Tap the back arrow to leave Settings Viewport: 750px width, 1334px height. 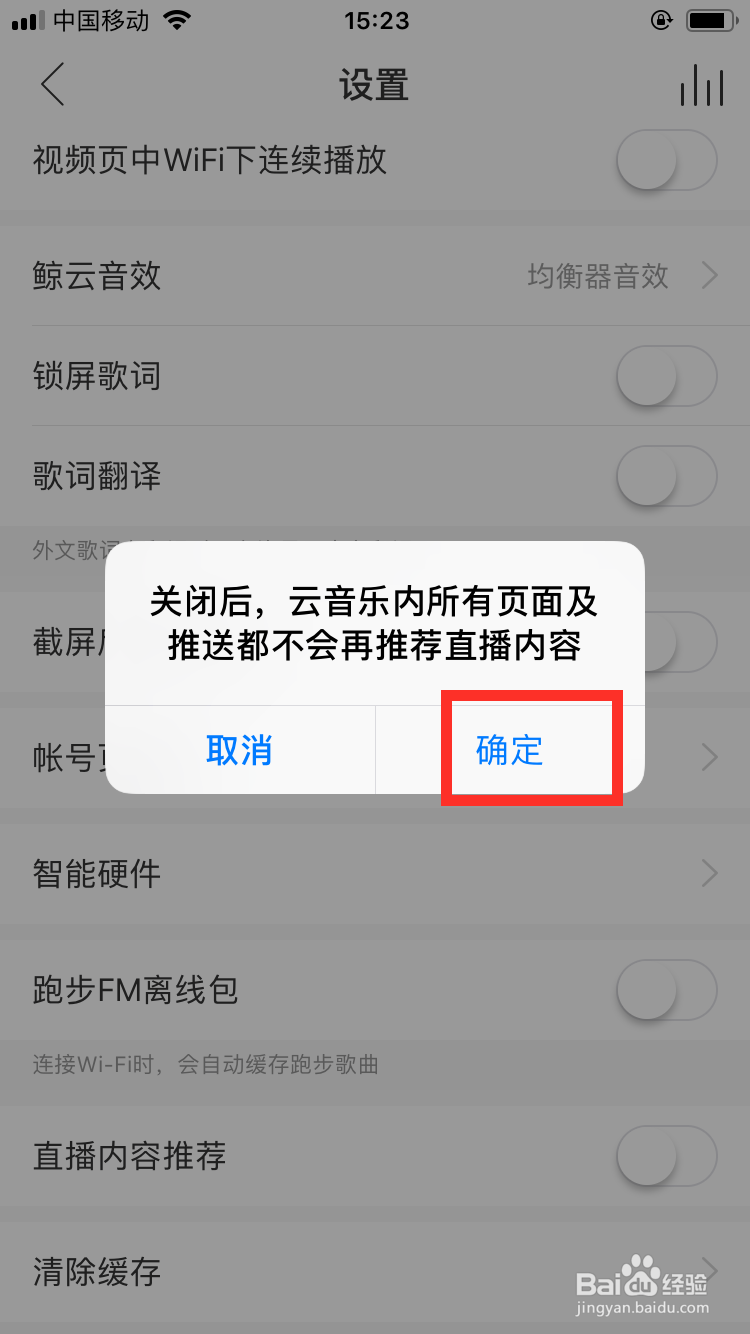point(52,85)
